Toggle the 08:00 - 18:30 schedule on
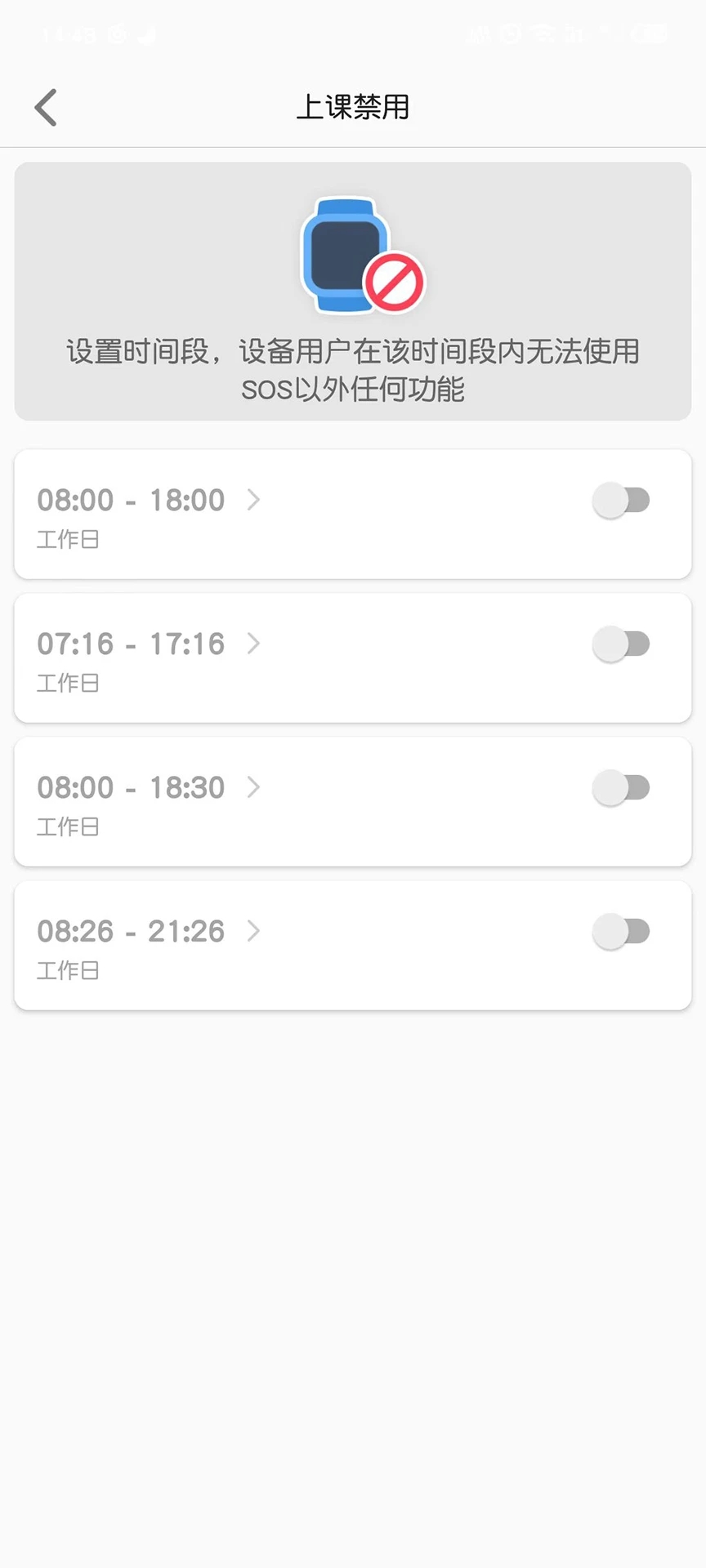Image resolution: width=706 pixels, height=1568 pixels. pyautogui.click(x=621, y=787)
